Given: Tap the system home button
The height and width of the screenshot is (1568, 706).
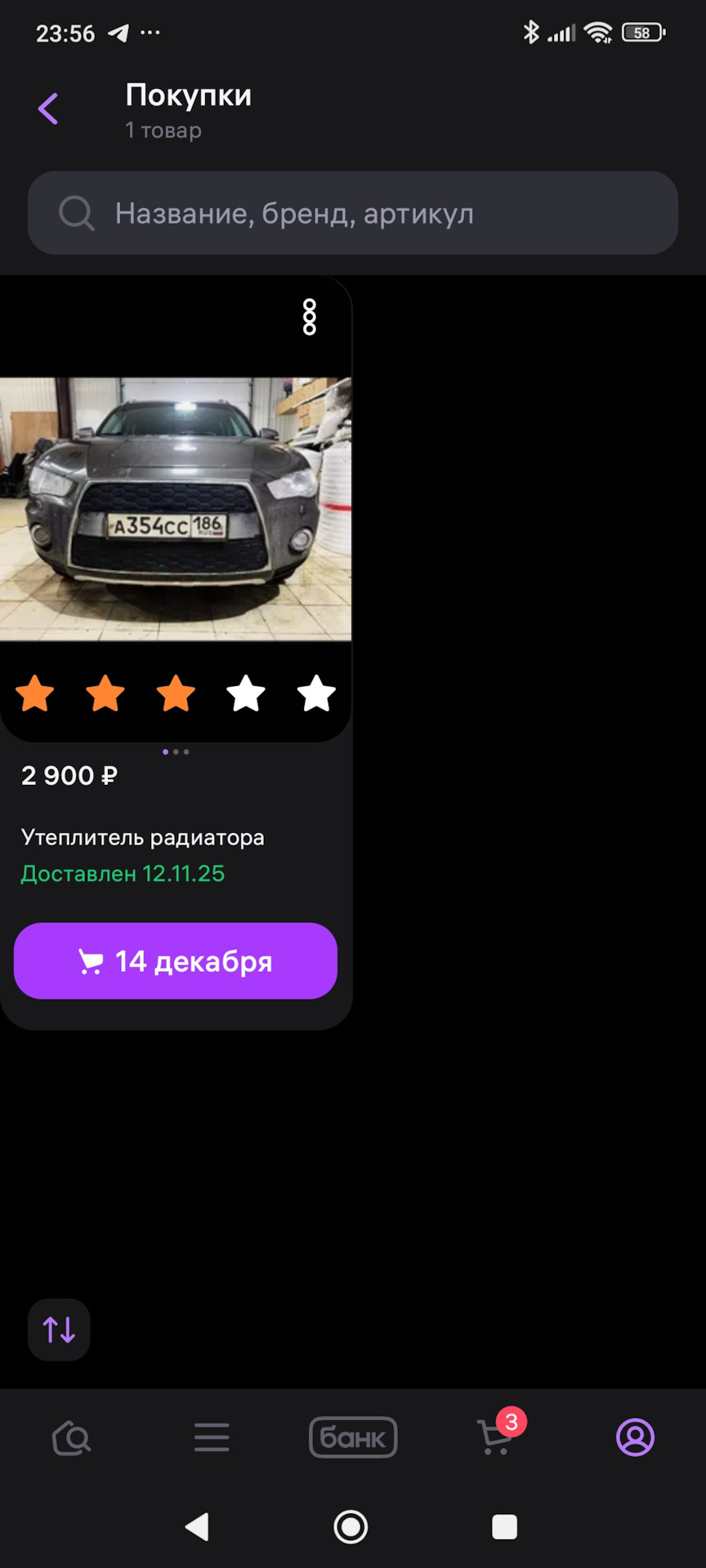Looking at the screenshot, I should (351, 1526).
